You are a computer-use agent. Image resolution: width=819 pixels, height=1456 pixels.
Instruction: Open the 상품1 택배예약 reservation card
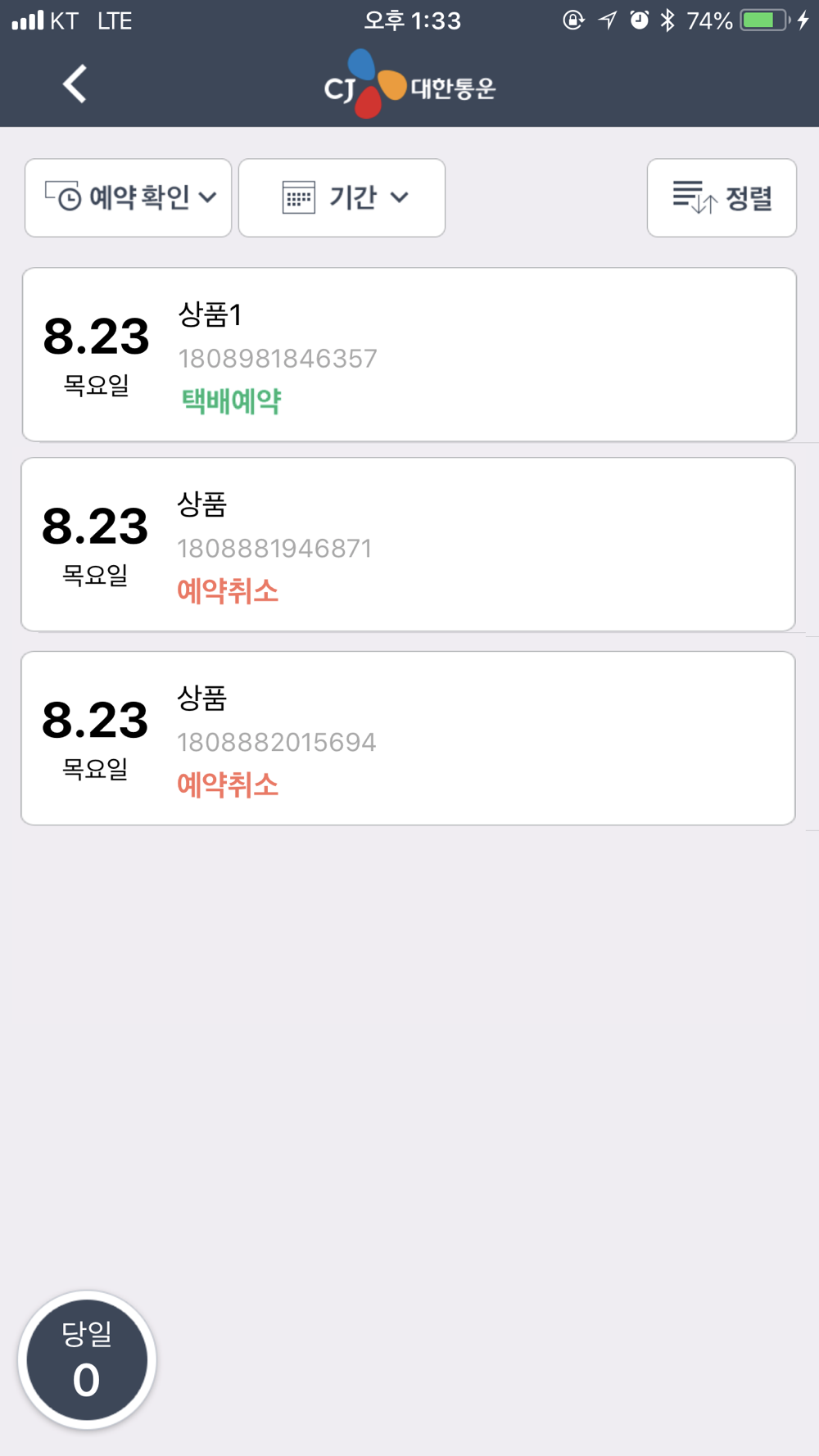pyautogui.click(x=409, y=355)
